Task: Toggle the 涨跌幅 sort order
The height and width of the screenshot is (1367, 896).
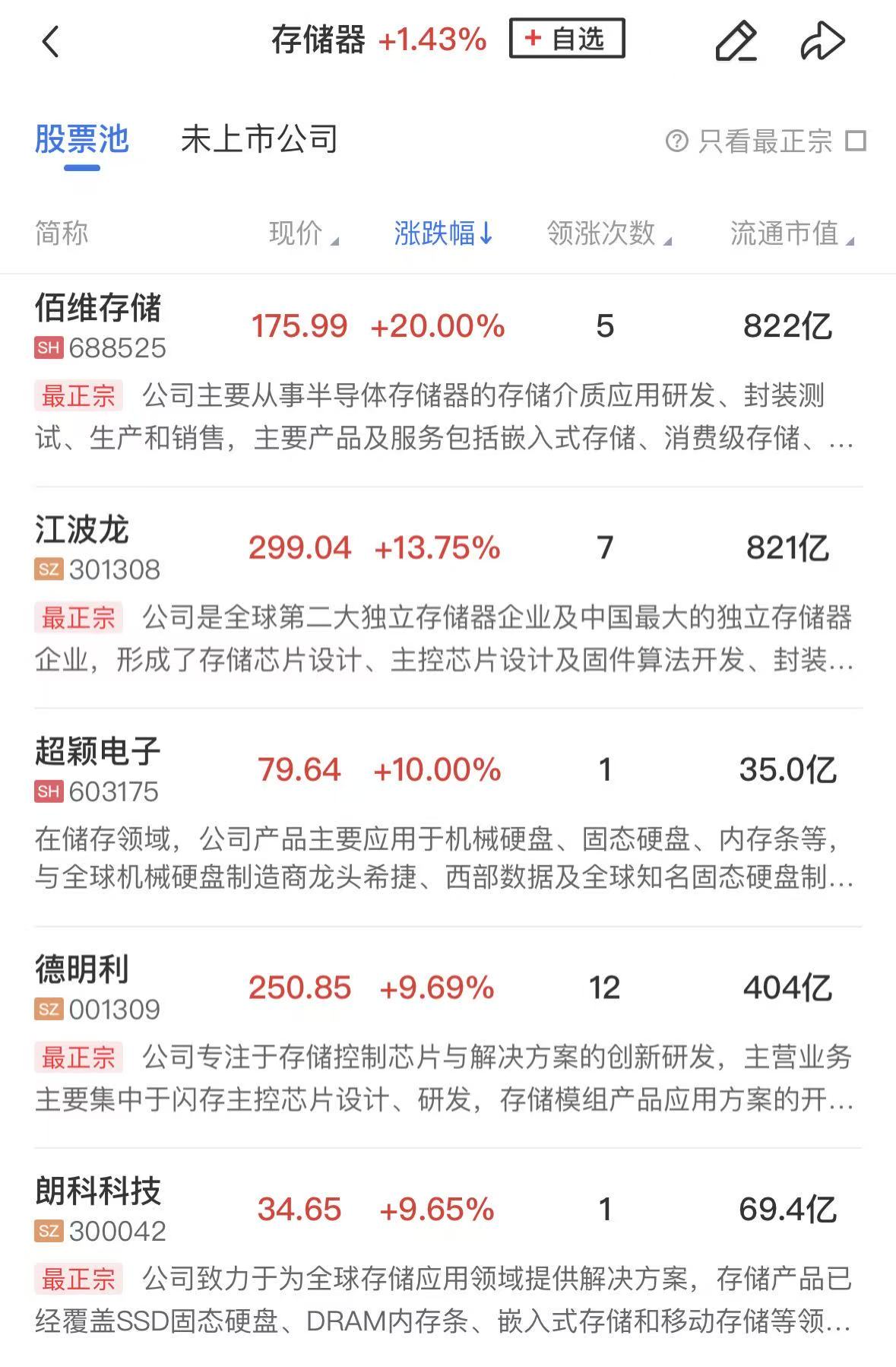Action: tap(443, 233)
